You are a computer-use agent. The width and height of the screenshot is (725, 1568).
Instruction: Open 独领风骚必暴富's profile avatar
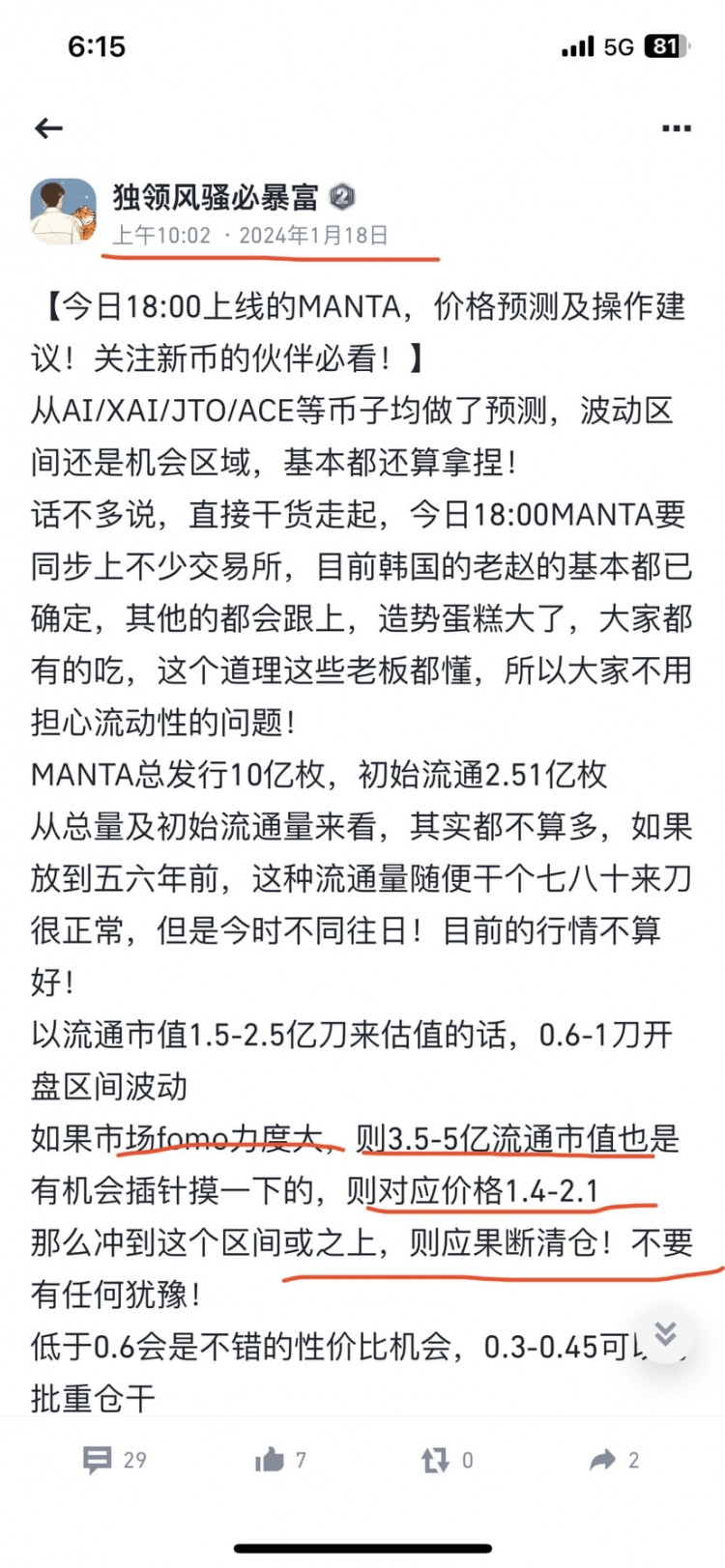(63, 211)
